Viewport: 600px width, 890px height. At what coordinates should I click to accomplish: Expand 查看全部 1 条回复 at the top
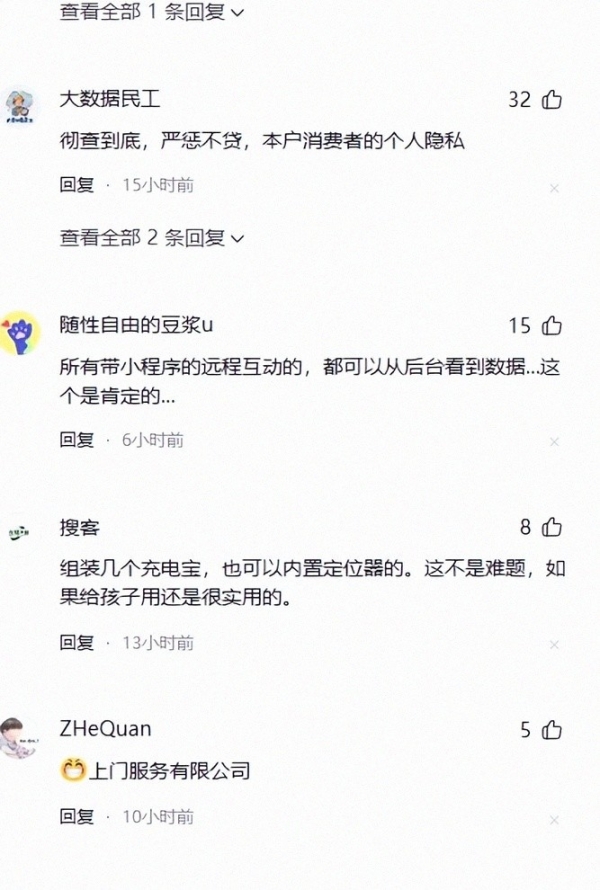point(152,13)
